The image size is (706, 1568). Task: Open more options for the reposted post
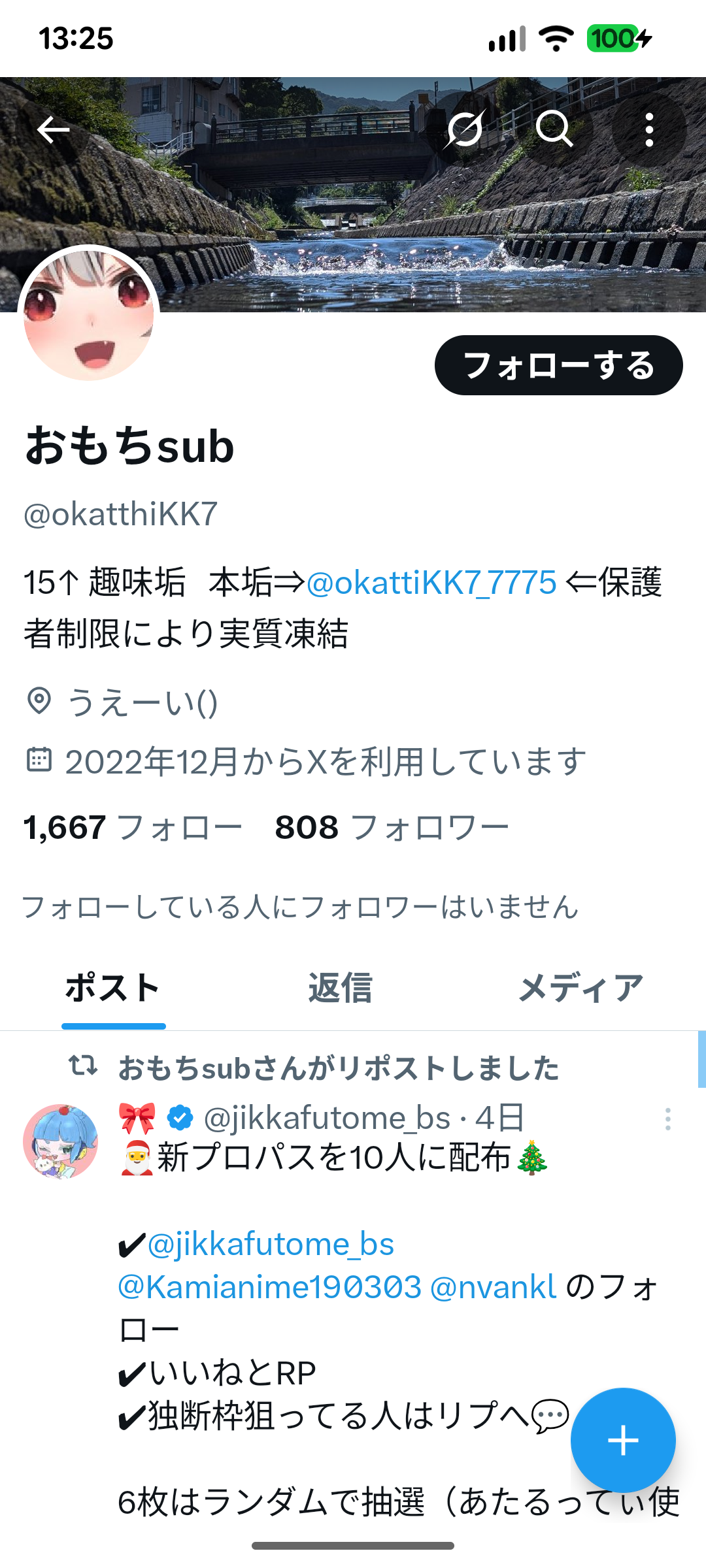point(667,1119)
